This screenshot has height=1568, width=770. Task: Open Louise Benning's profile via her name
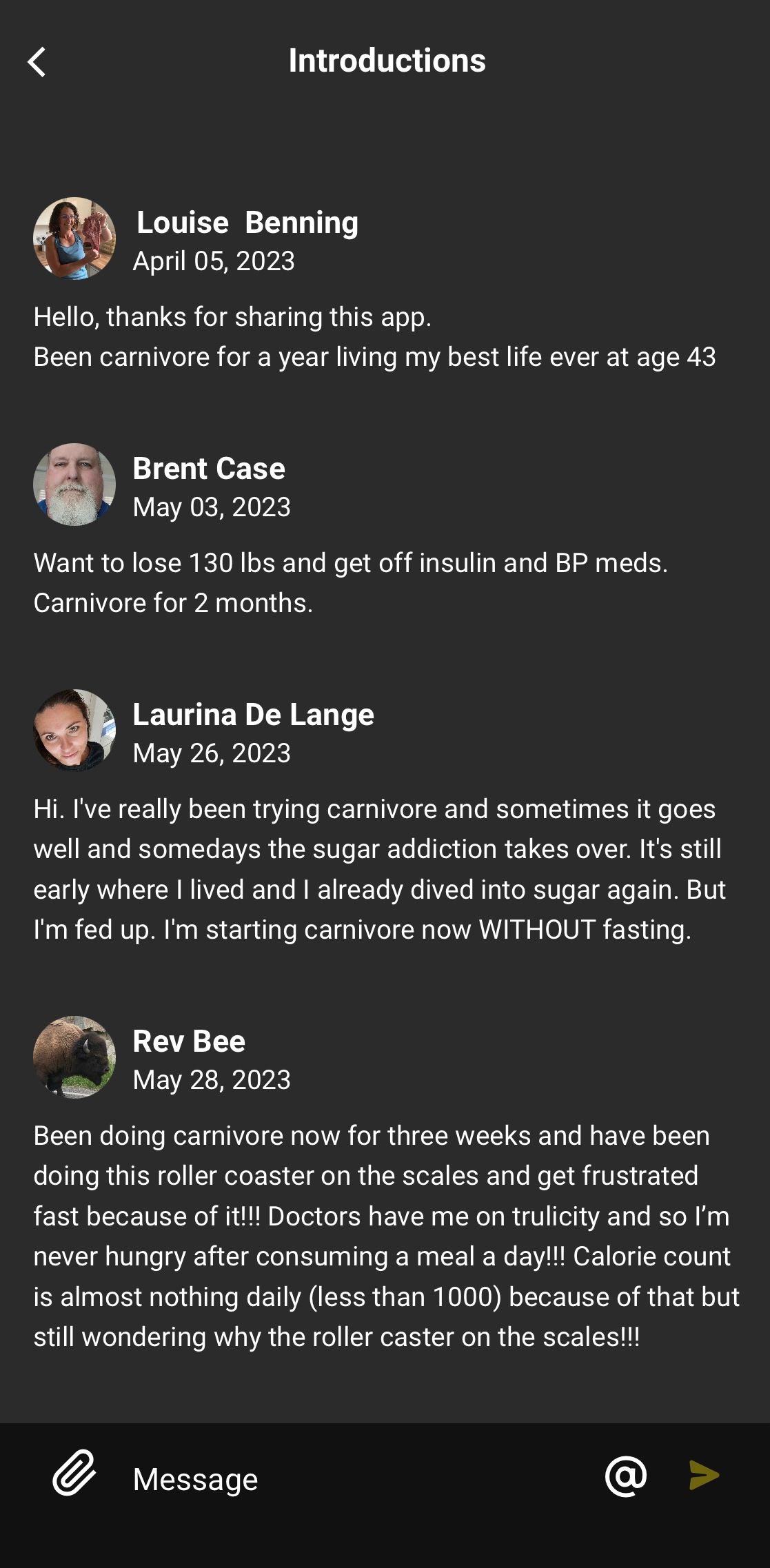pos(247,222)
